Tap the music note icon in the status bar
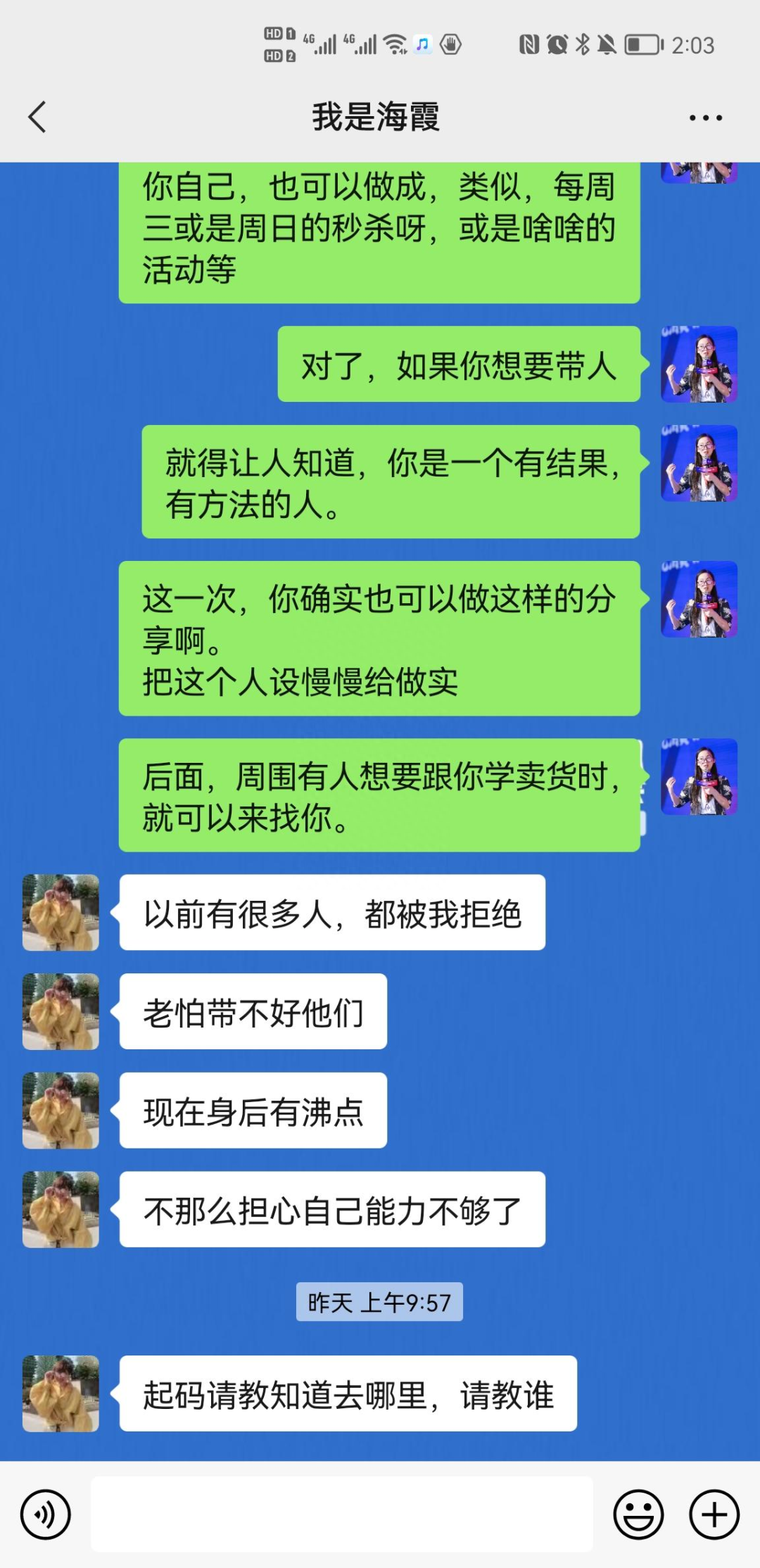 pyautogui.click(x=422, y=44)
